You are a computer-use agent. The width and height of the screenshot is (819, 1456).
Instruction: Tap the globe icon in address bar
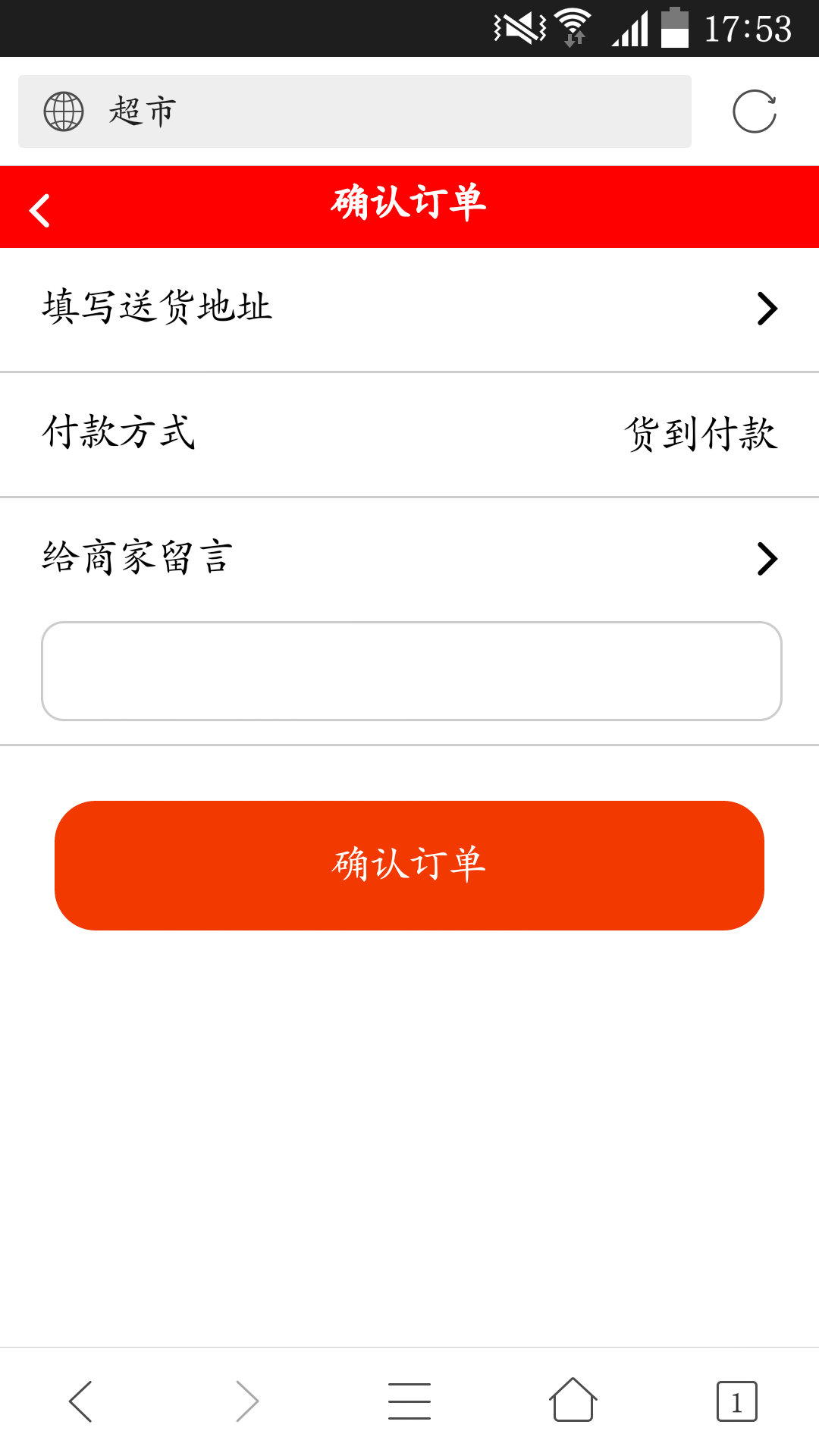tap(64, 111)
